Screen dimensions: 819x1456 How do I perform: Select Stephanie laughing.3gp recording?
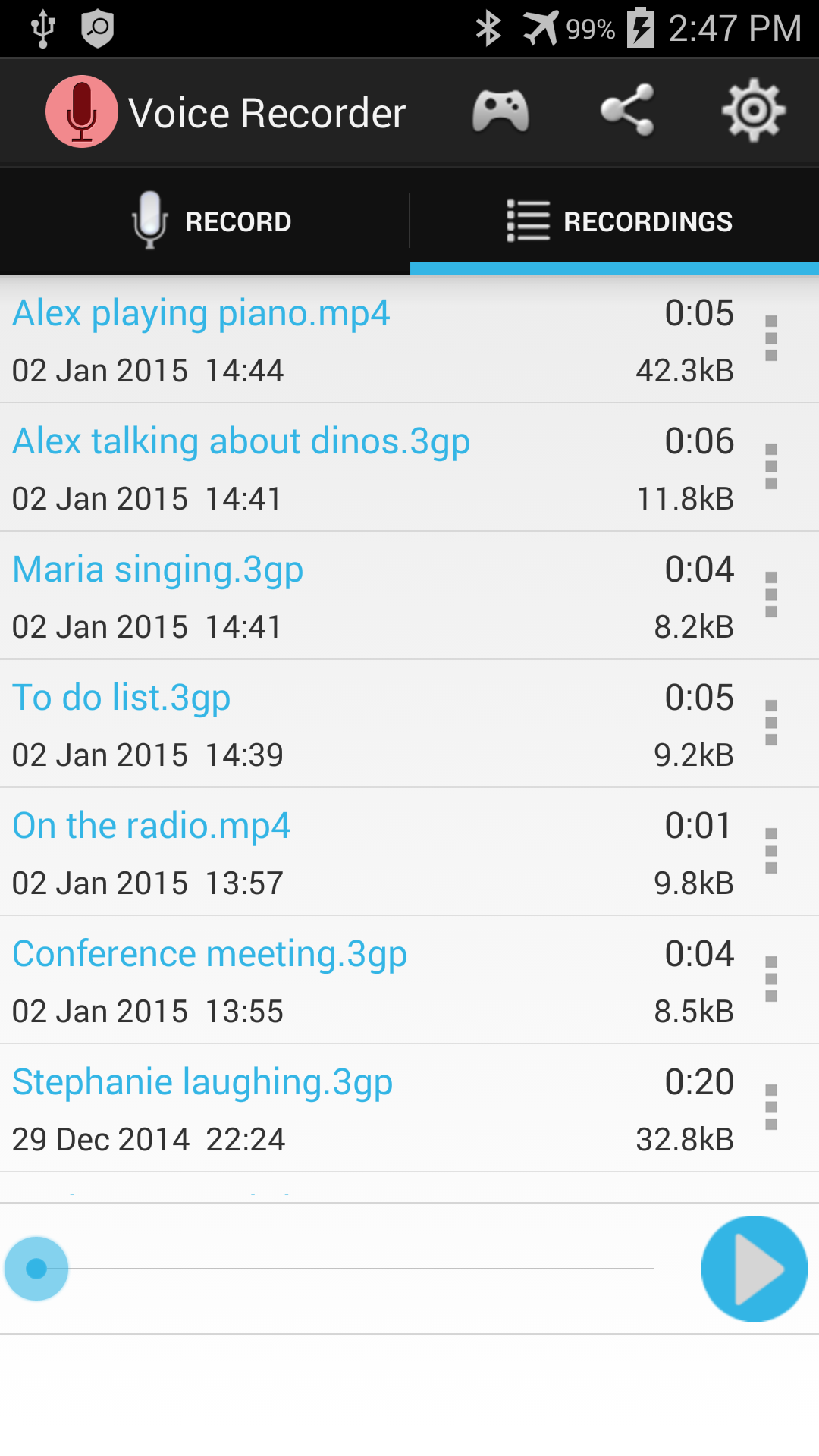[x=372, y=1108]
